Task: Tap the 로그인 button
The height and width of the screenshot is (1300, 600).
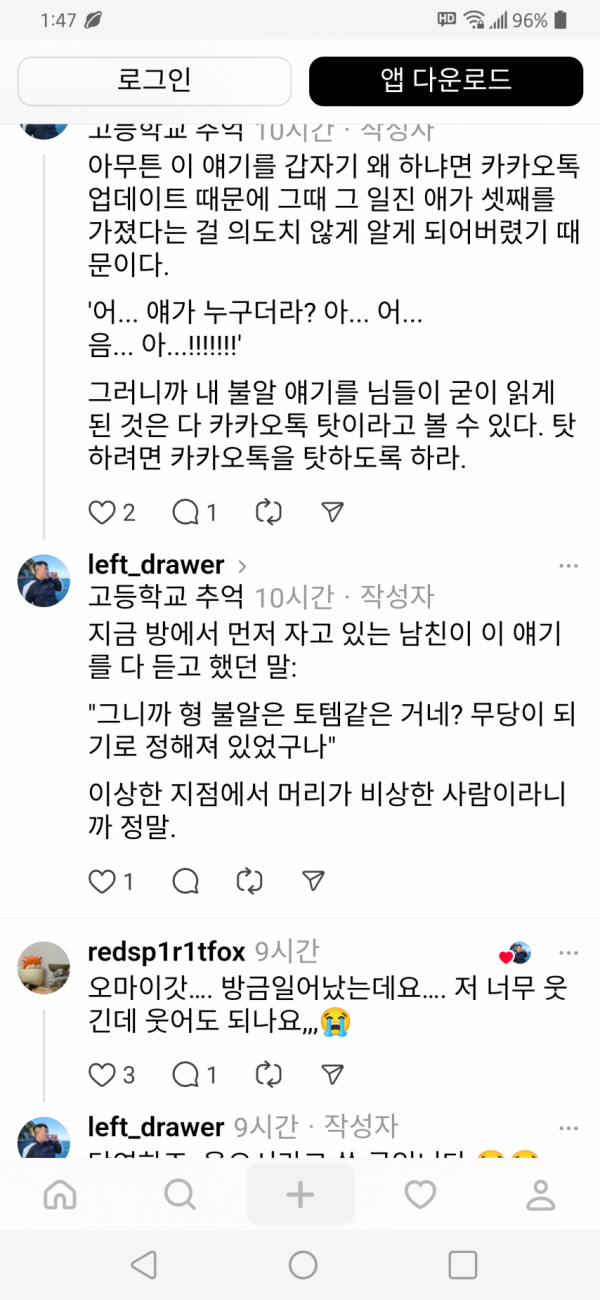Action: pyautogui.click(x=154, y=81)
